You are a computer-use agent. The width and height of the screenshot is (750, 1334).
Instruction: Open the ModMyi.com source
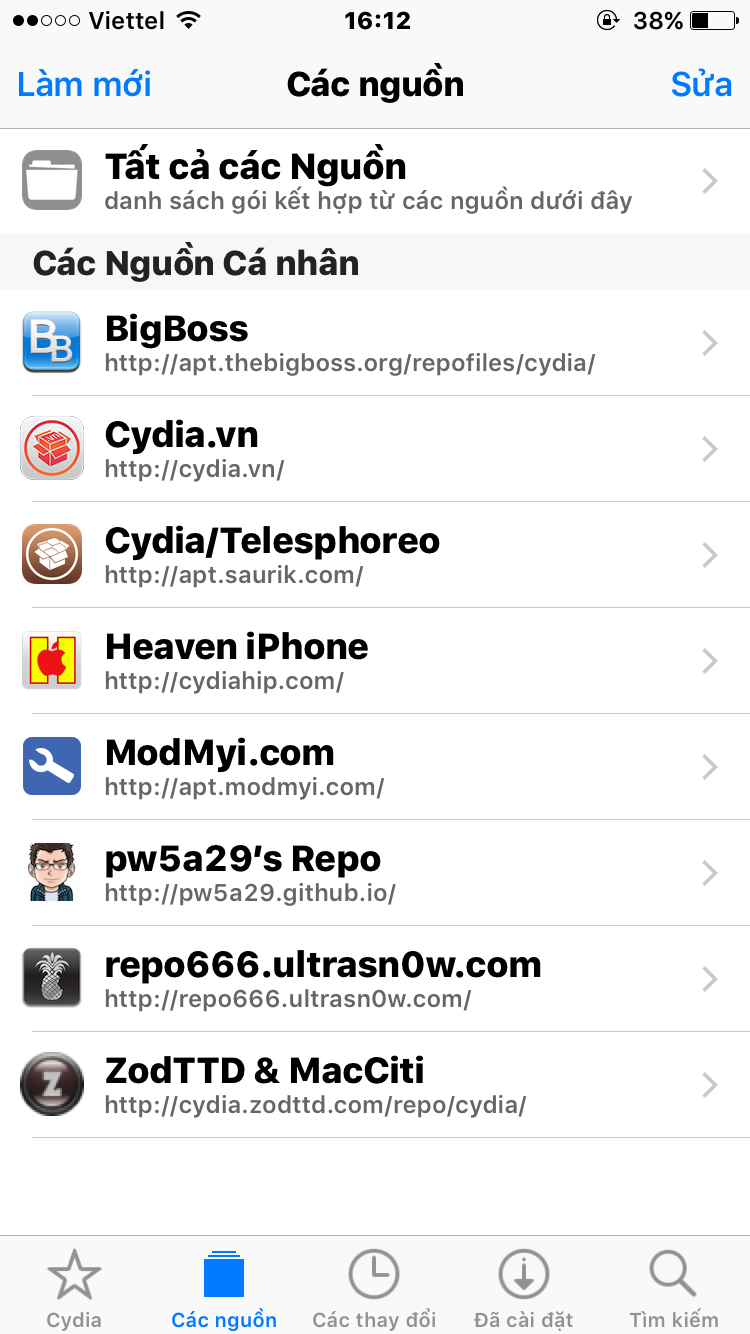coord(375,767)
